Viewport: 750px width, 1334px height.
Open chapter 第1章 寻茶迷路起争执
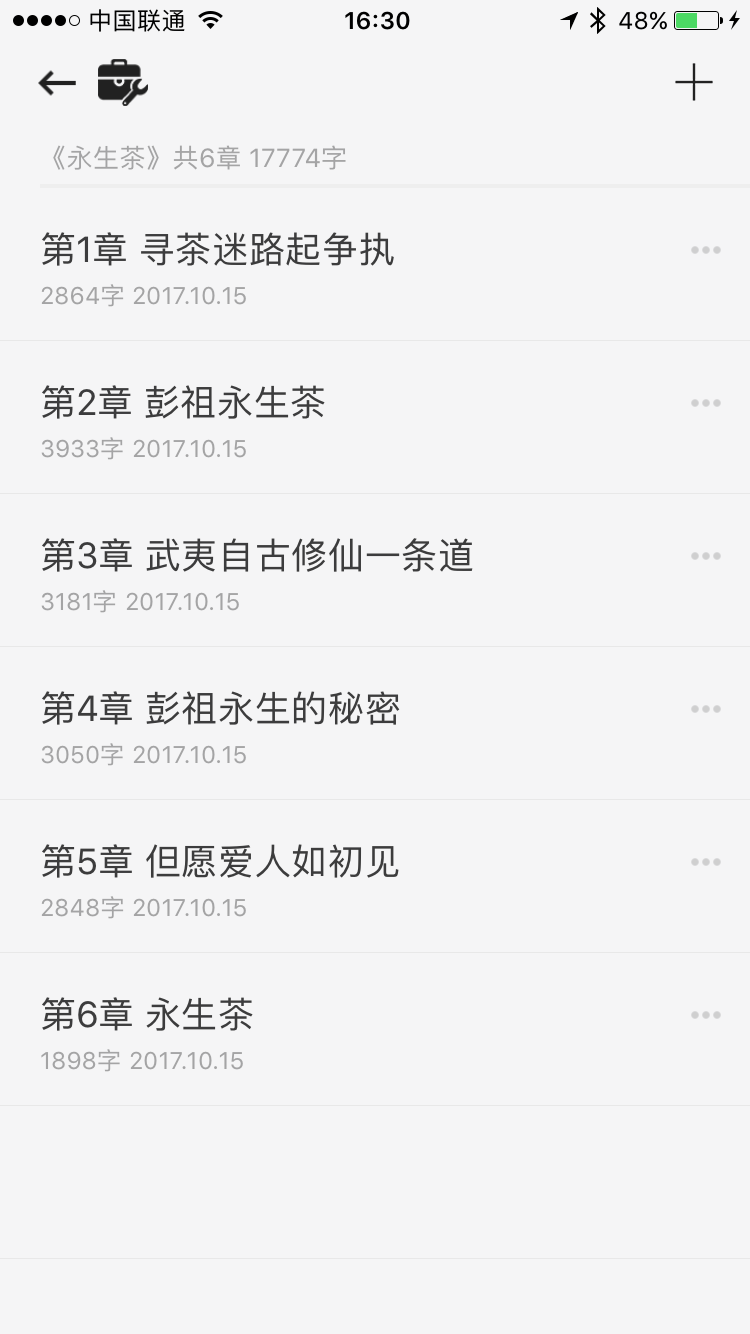(x=218, y=250)
